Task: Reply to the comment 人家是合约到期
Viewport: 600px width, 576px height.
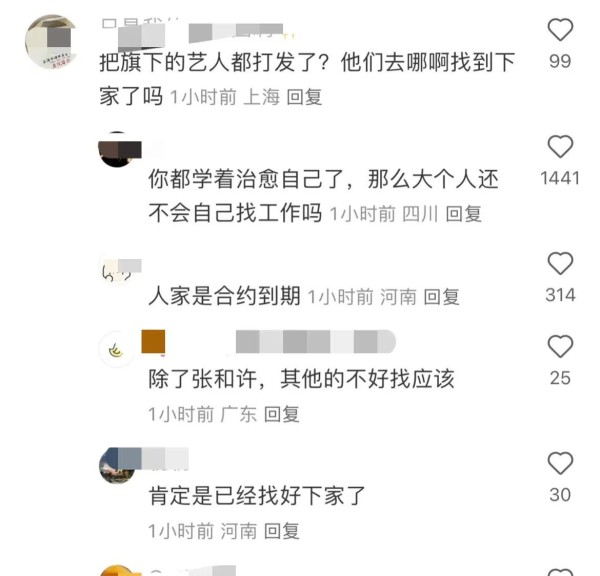Action: [442, 296]
